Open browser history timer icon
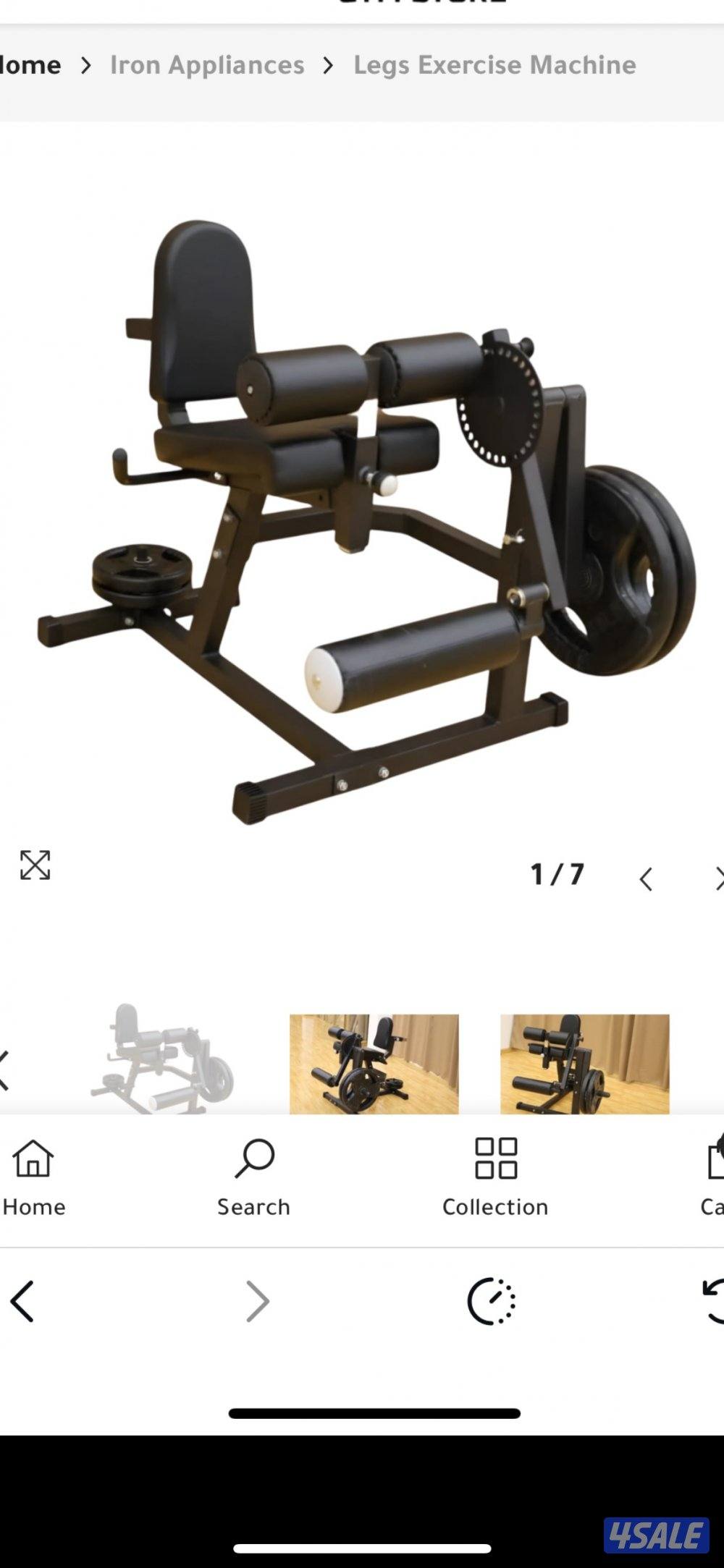The width and height of the screenshot is (724, 1568). tap(491, 1301)
